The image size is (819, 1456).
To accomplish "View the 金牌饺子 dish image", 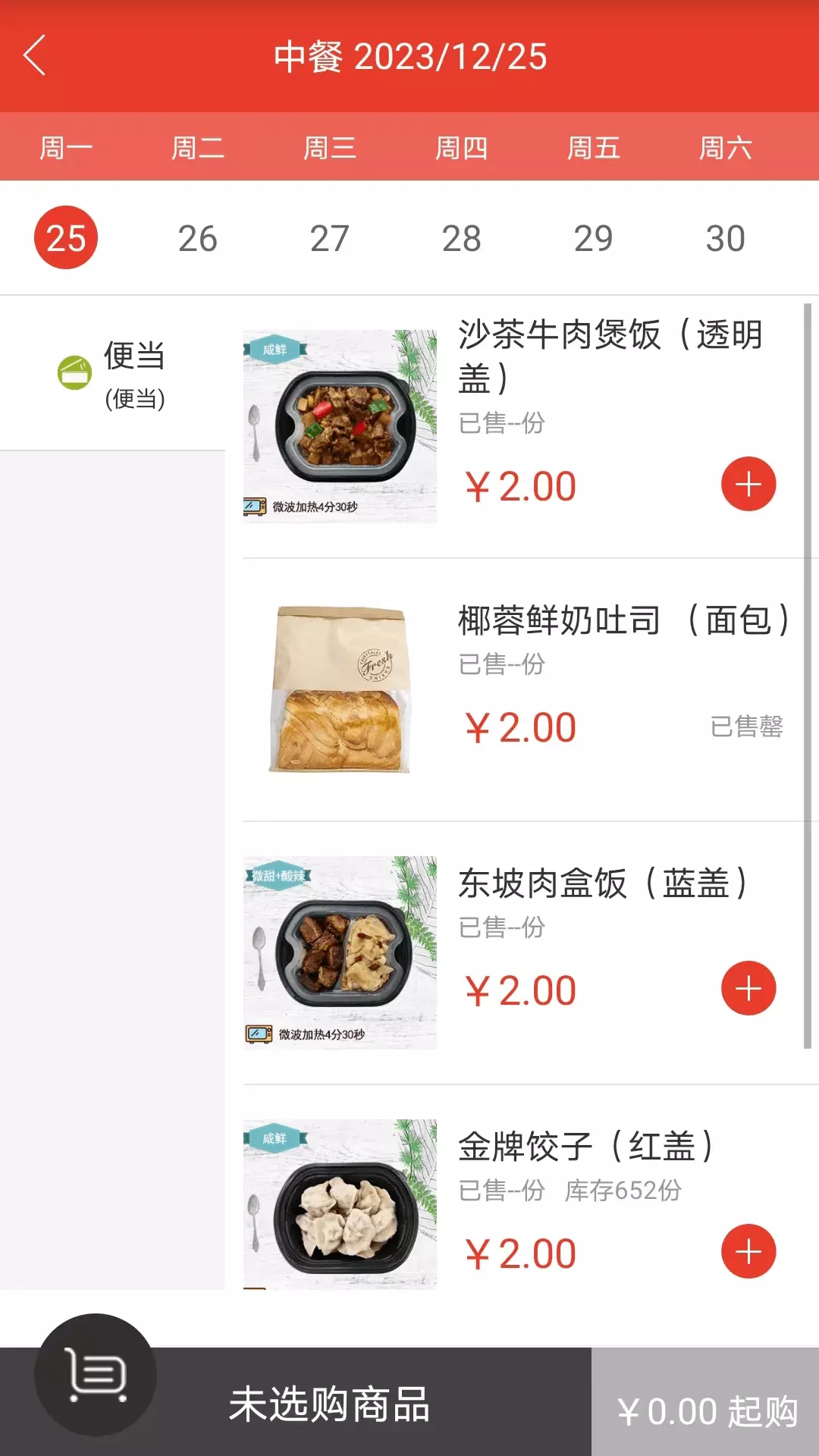I will [340, 1204].
